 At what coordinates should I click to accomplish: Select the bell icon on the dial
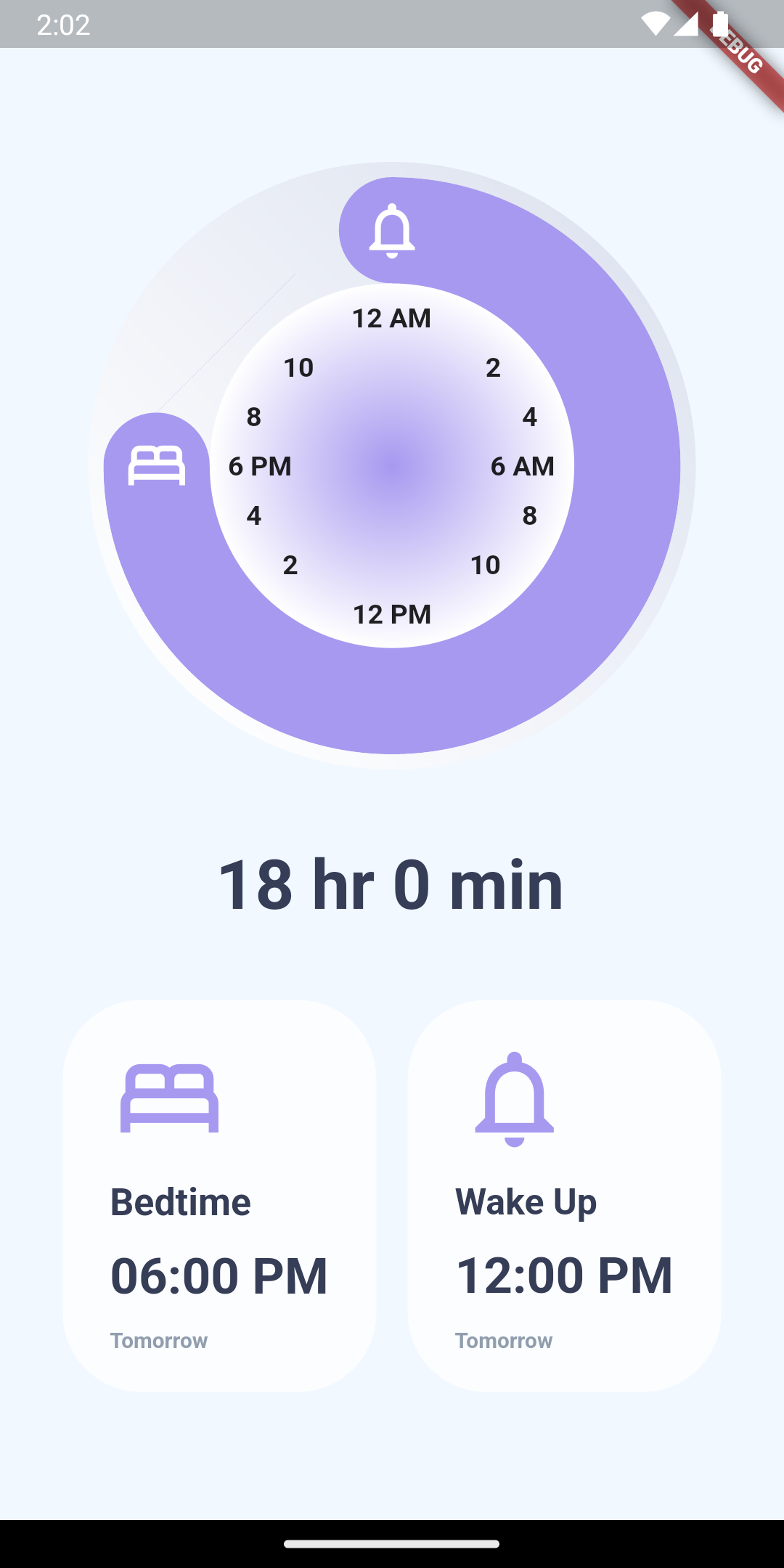(392, 229)
